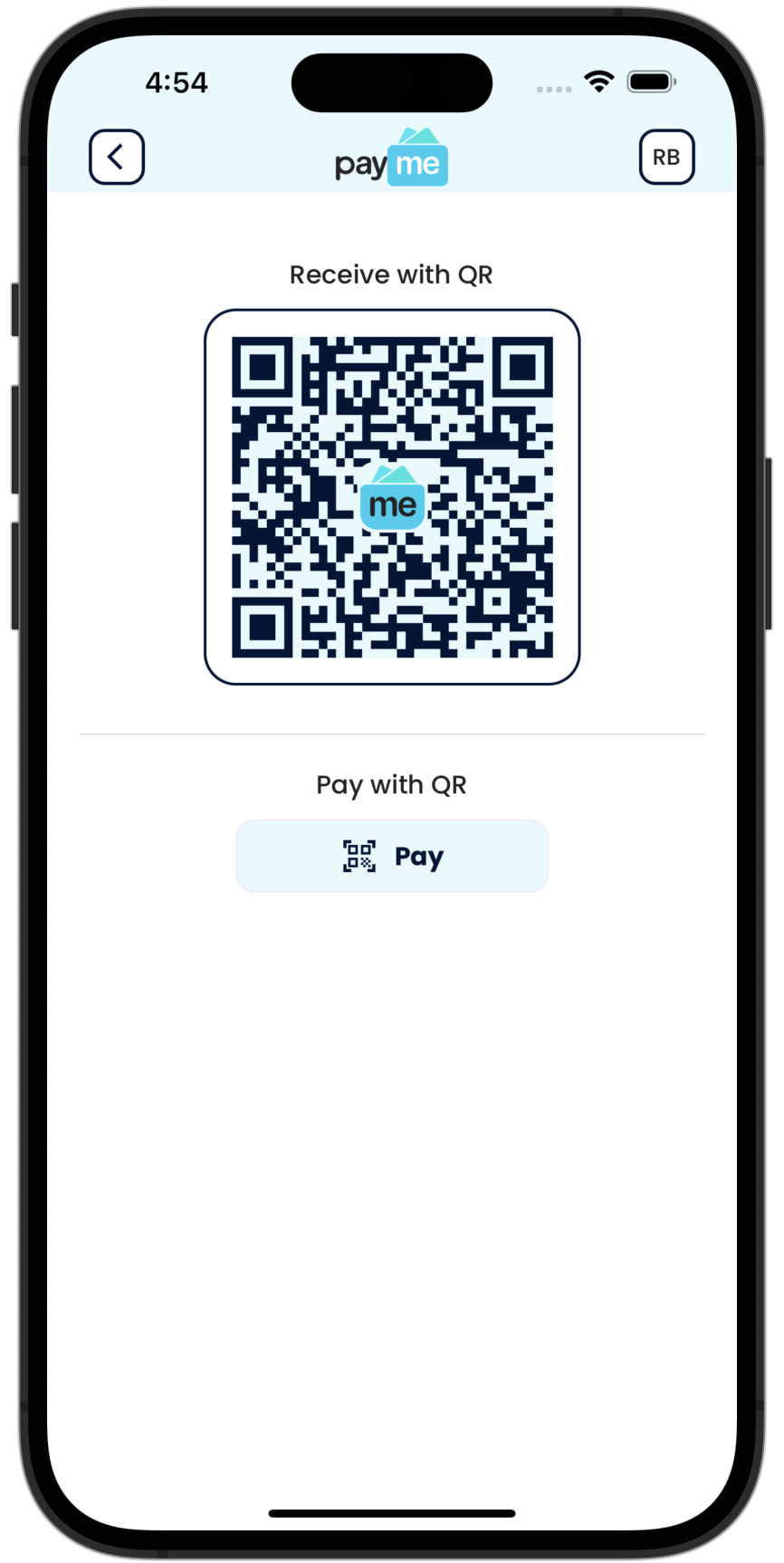Tap Pay to scan a QR code
Viewport: 784px width, 1563px height.
[392, 856]
